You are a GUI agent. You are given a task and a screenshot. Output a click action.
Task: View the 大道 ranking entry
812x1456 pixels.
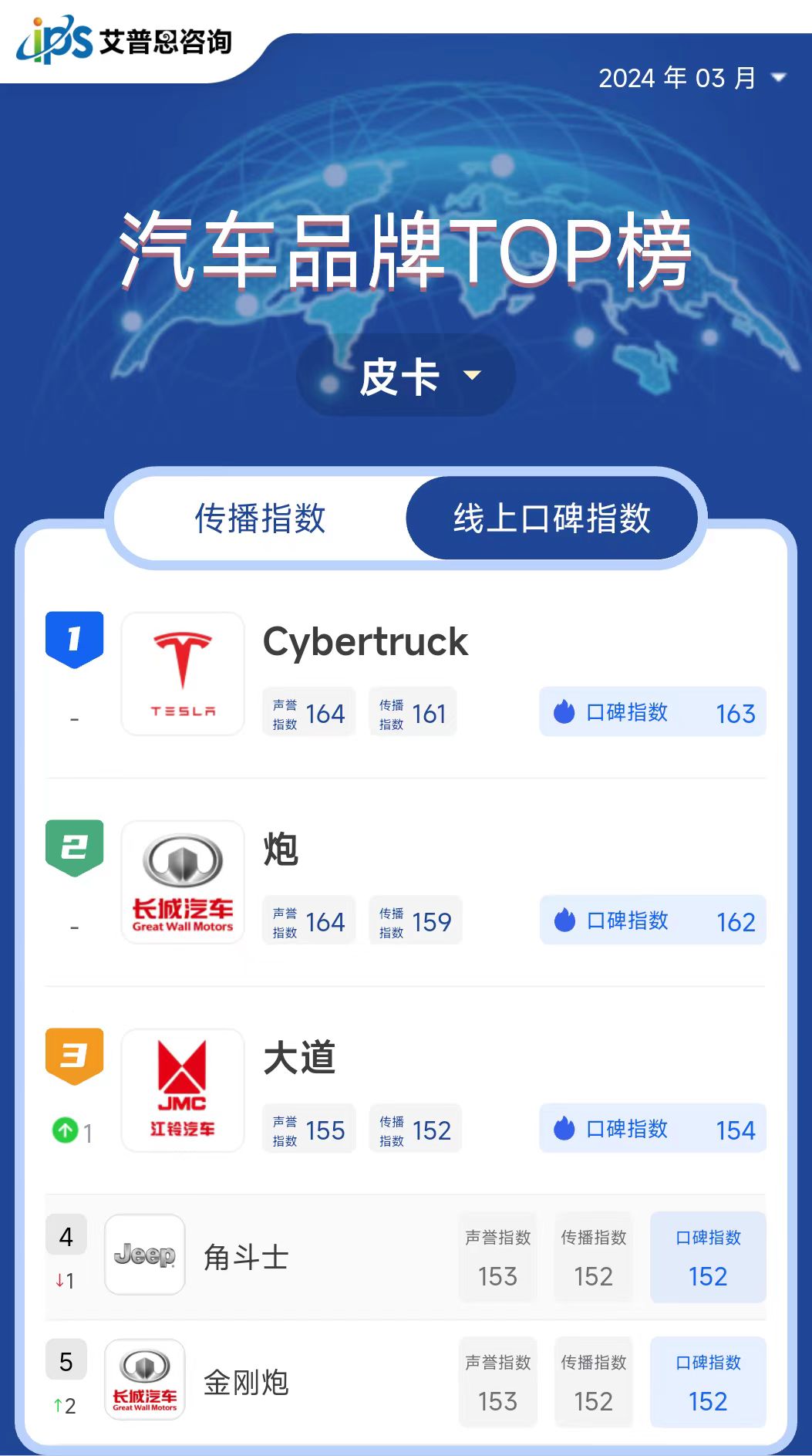(x=299, y=1058)
